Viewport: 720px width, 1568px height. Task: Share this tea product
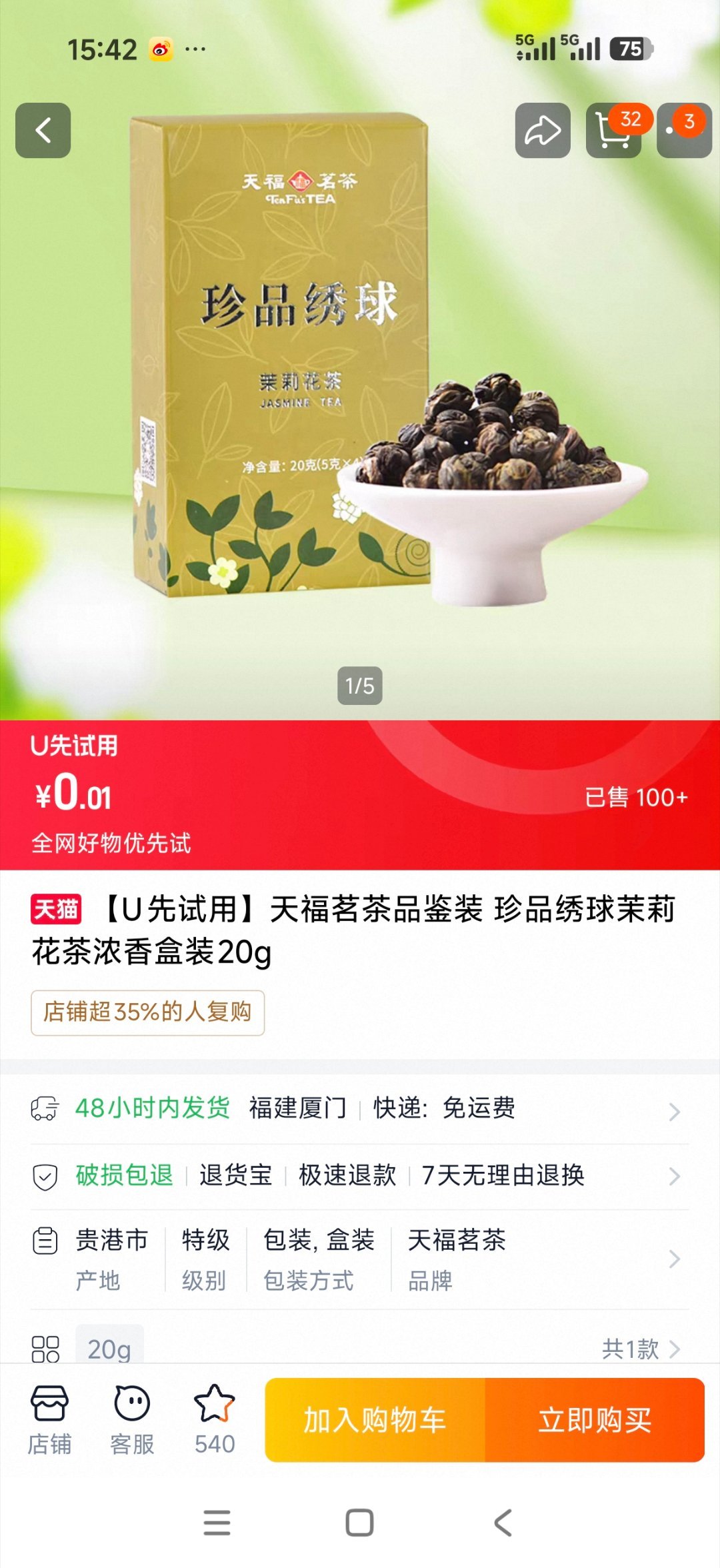pyautogui.click(x=542, y=131)
